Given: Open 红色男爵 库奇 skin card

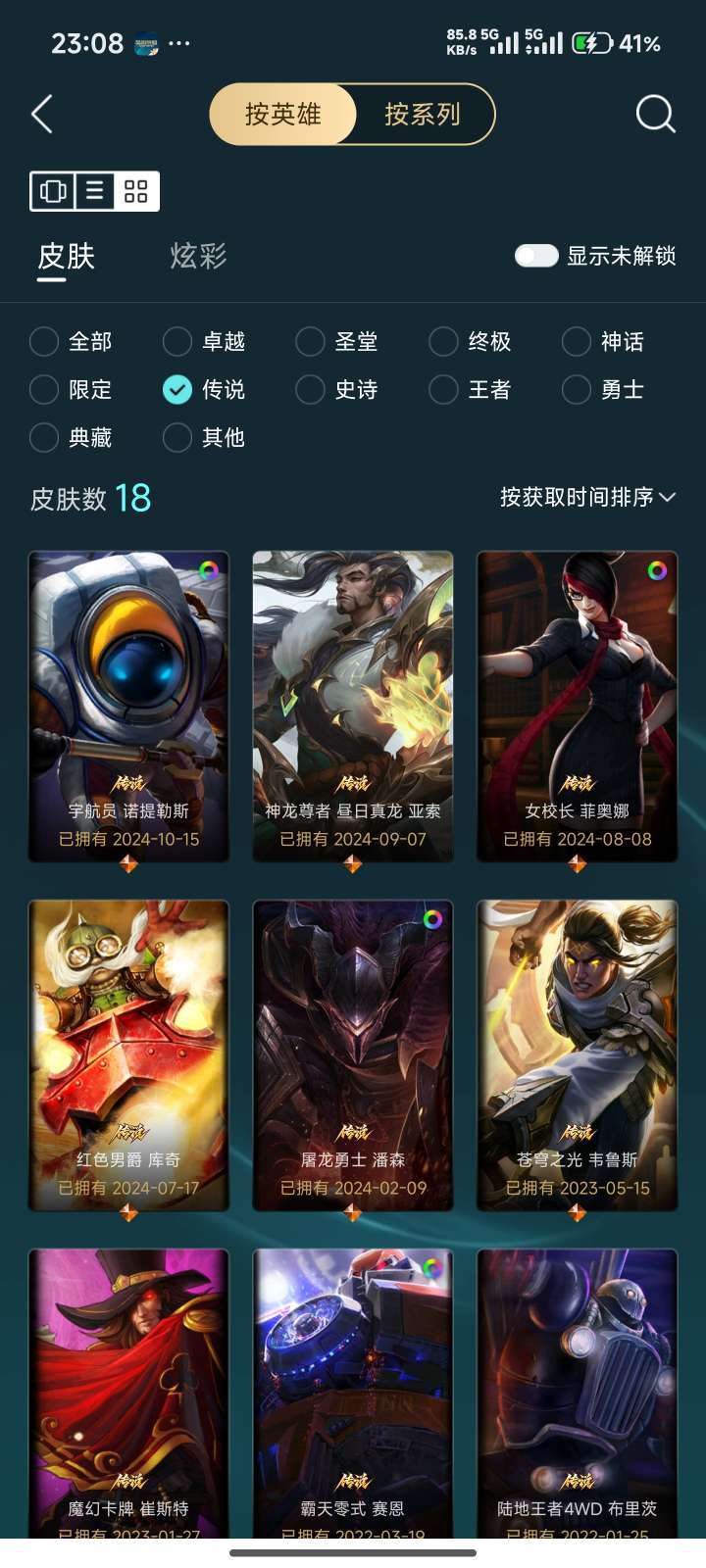Looking at the screenshot, I should point(128,1055).
